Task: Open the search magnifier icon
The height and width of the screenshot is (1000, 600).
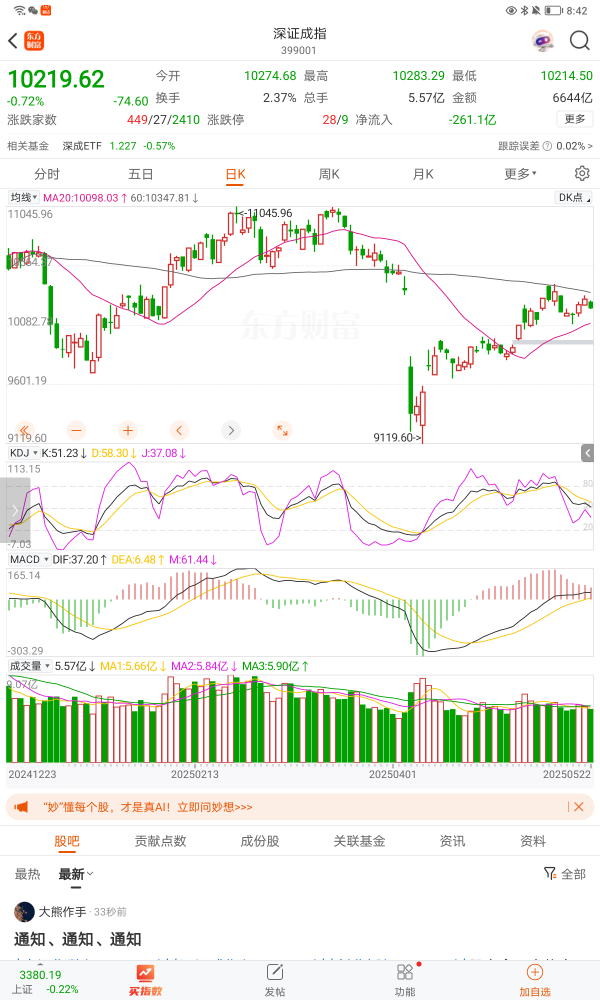Action: click(x=580, y=41)
